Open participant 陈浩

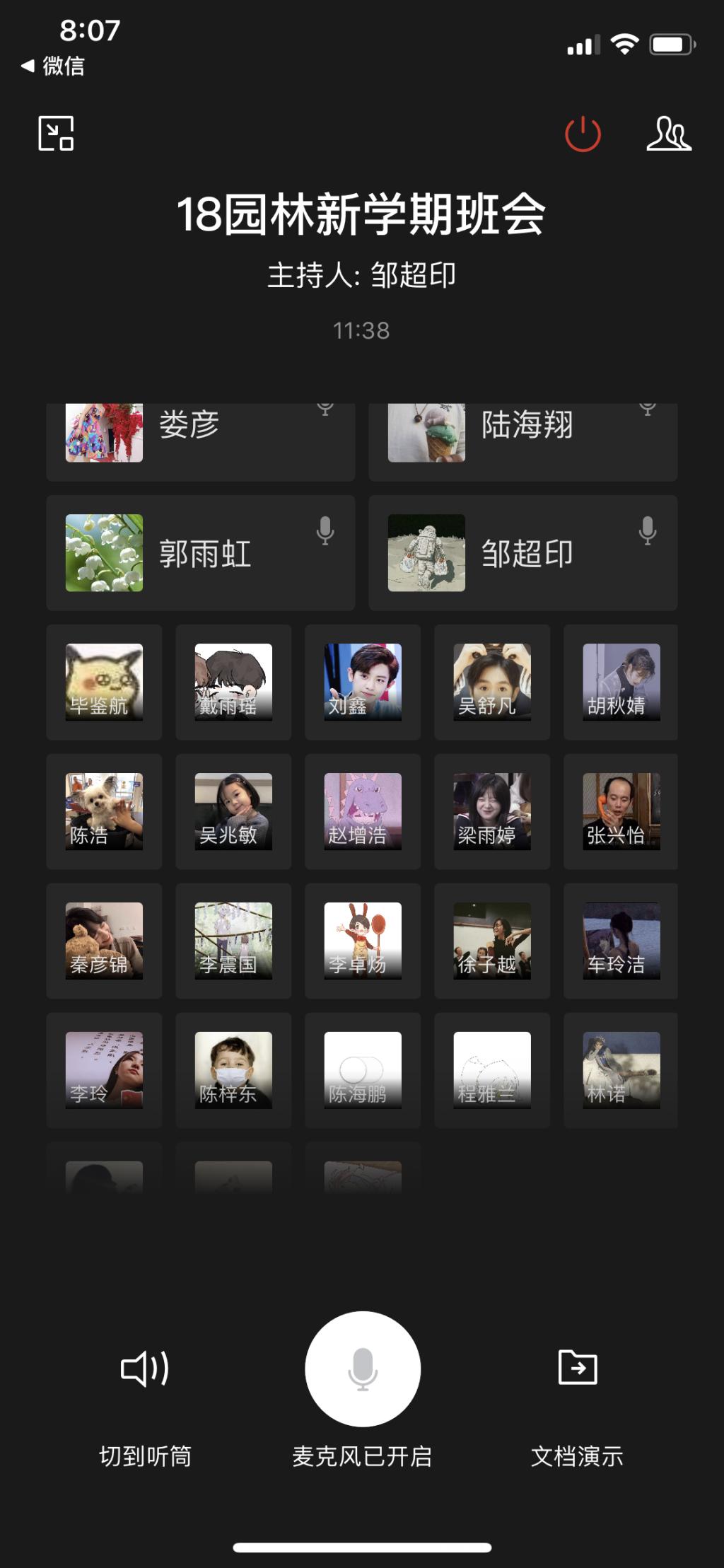[x=104, y=811]
